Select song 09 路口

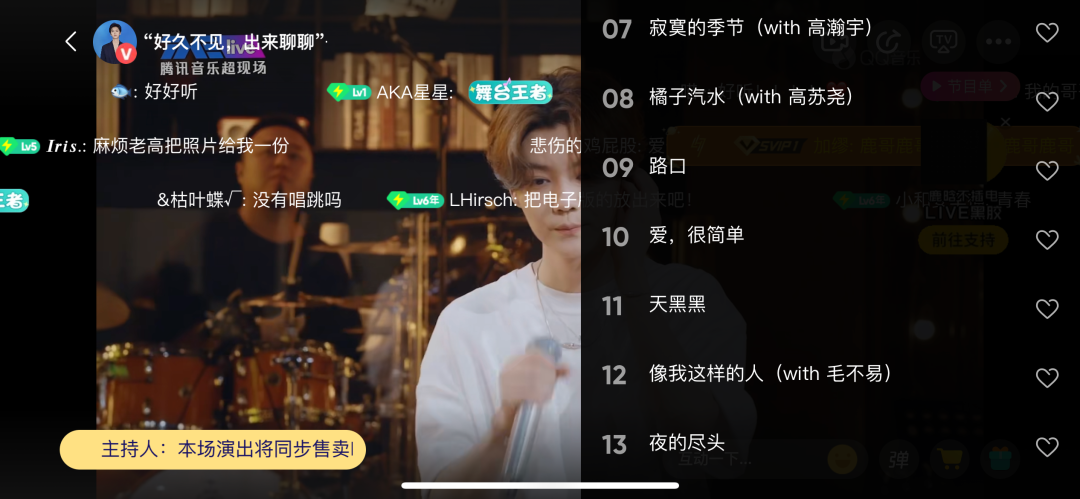[x=668, y=166]
